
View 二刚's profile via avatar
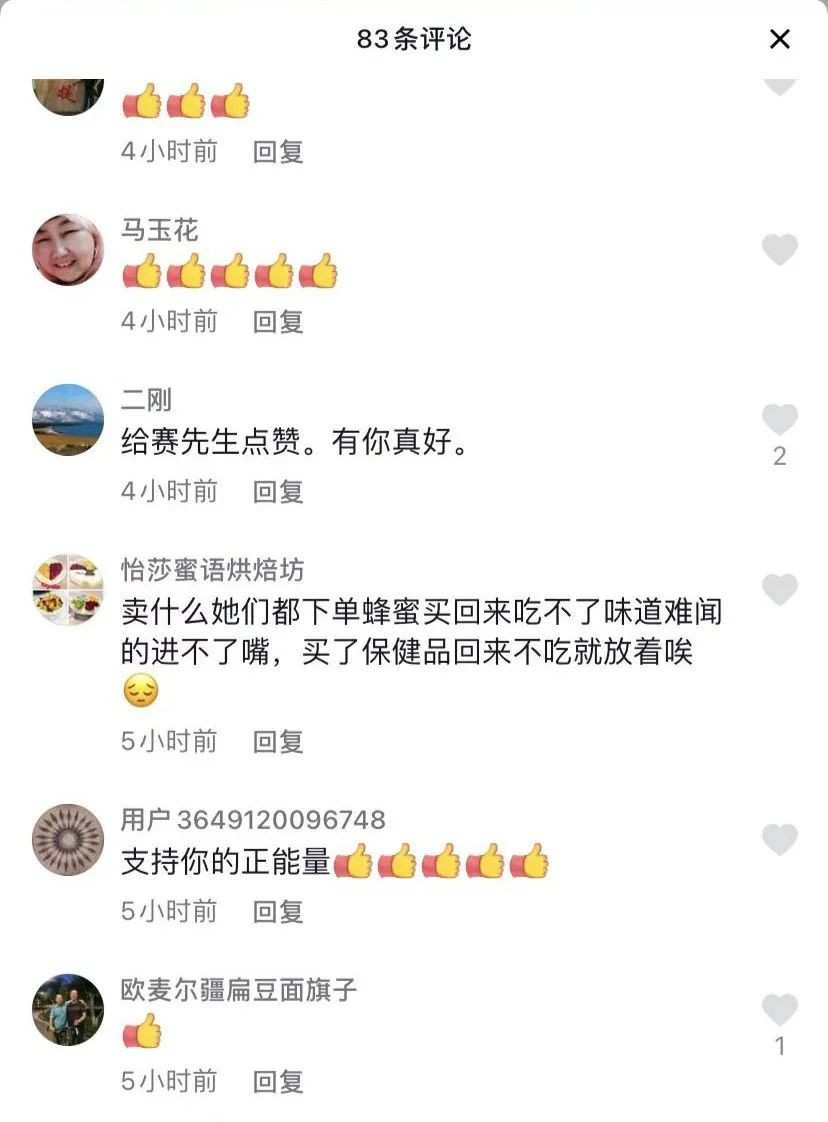(68, 420)
